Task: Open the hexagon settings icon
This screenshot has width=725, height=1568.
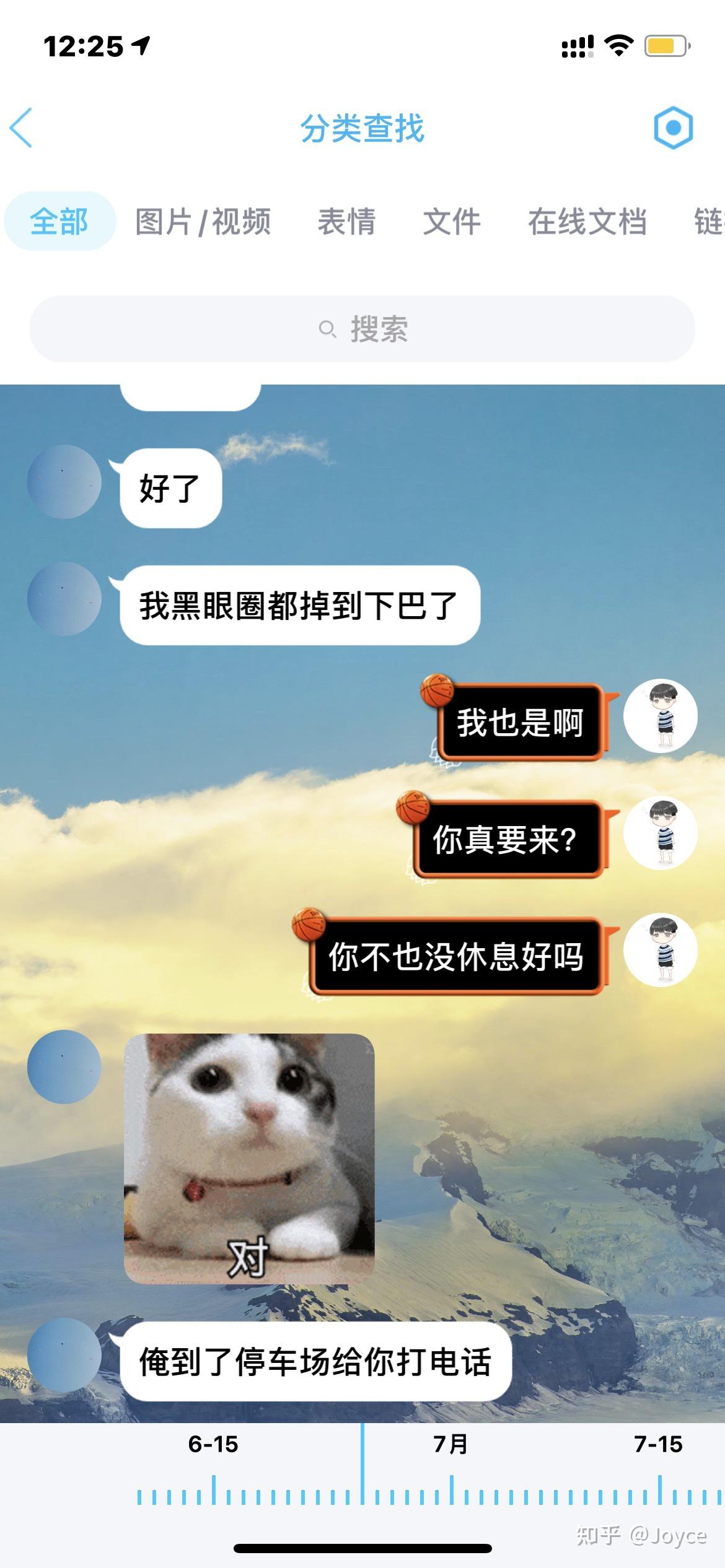Action: tap(673, 128)
